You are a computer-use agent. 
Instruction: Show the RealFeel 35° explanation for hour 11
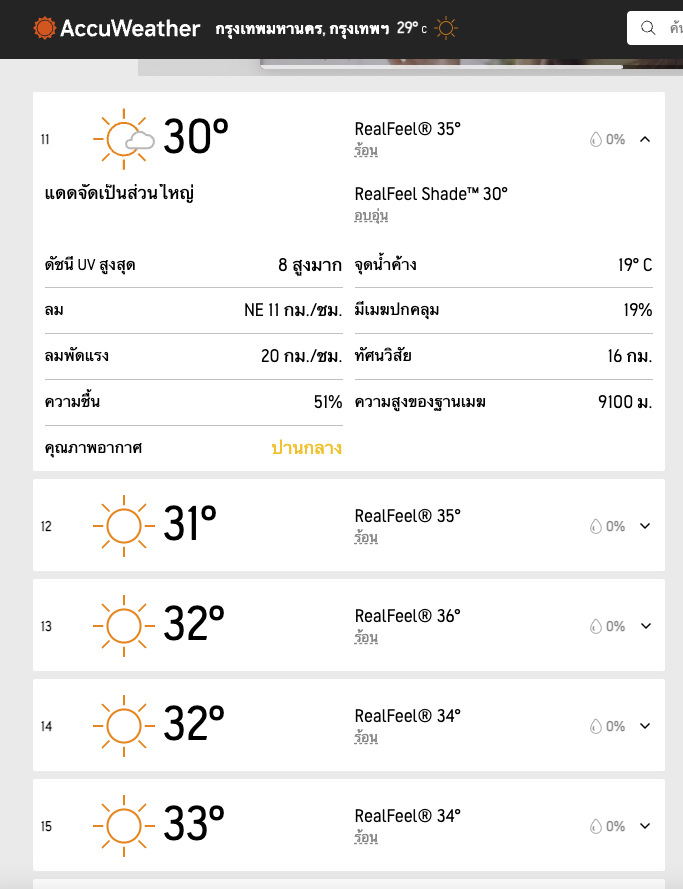(x=366, y=151)
